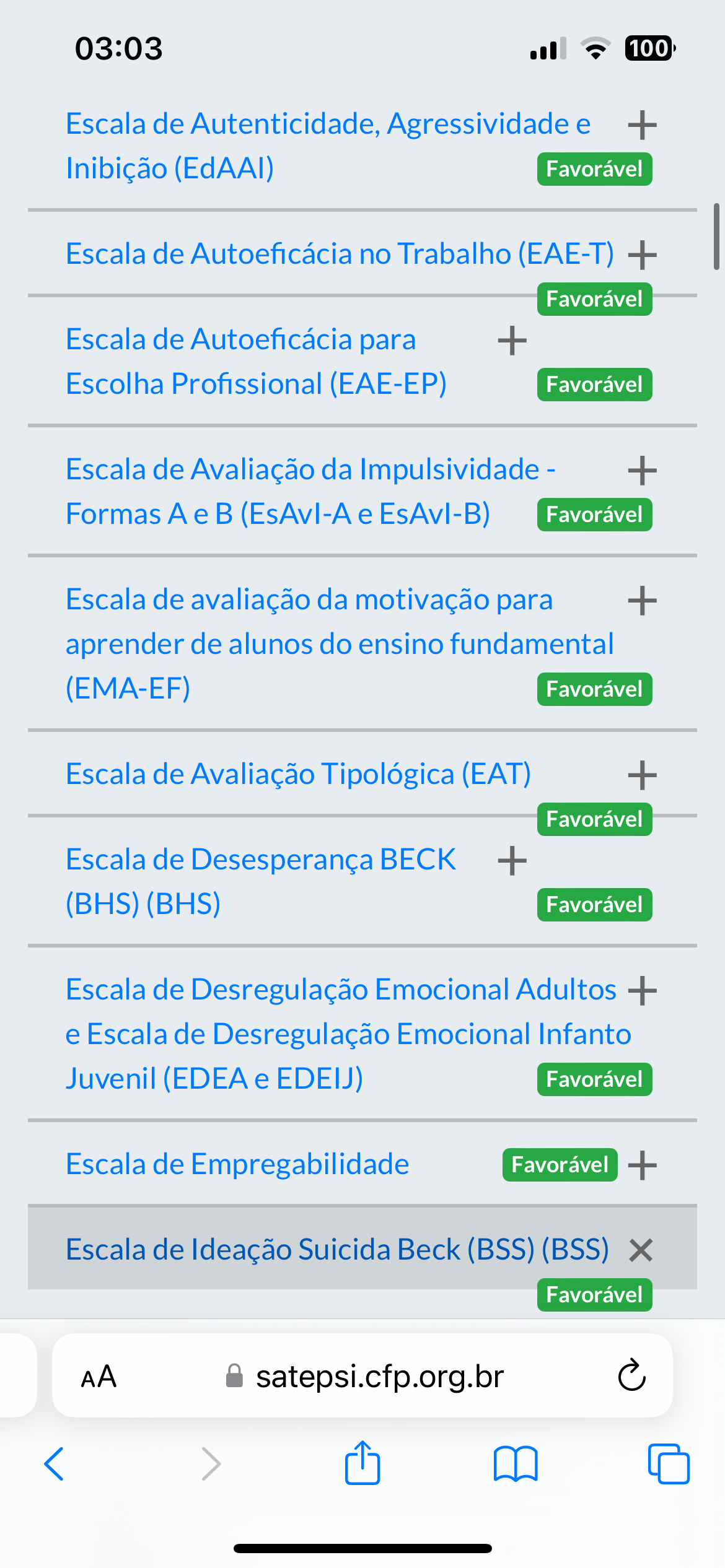Expand Escala de Autoeficácia no Trabalho (EAE-T)
The height and width of the screenshot is (1568, 725).
642,255
